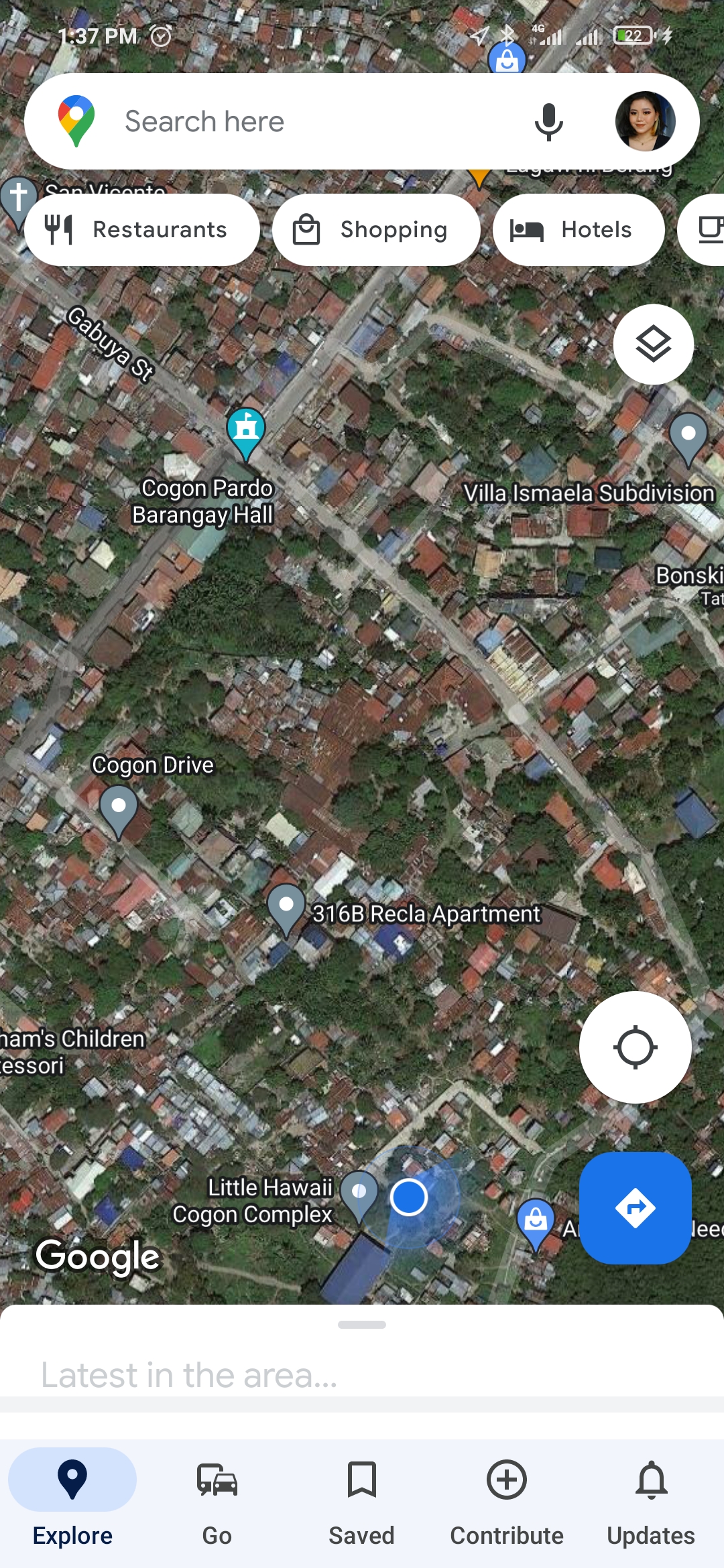Tap the Villa Ismaela Subdivision pin
The width and height of the screenshot is (724, 1568).
tap(688, 436)
